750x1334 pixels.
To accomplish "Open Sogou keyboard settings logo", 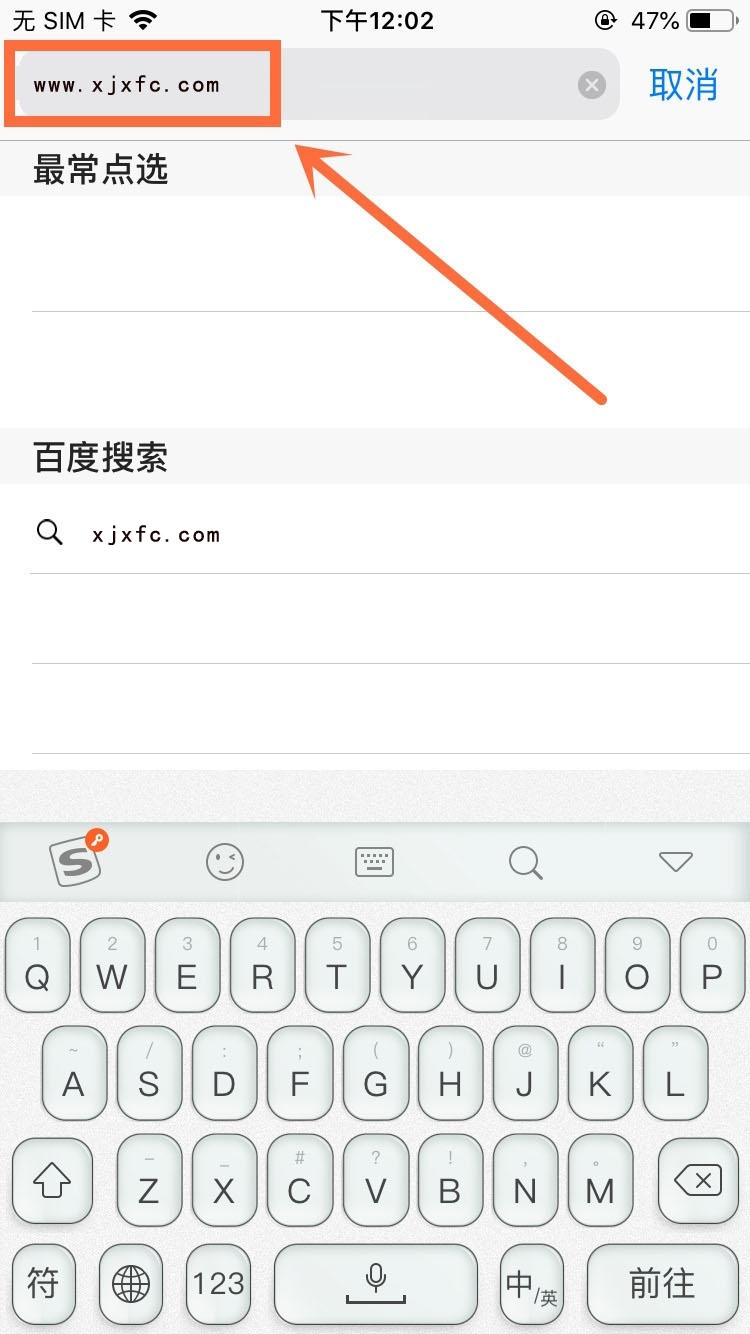I will coord(78,860).
